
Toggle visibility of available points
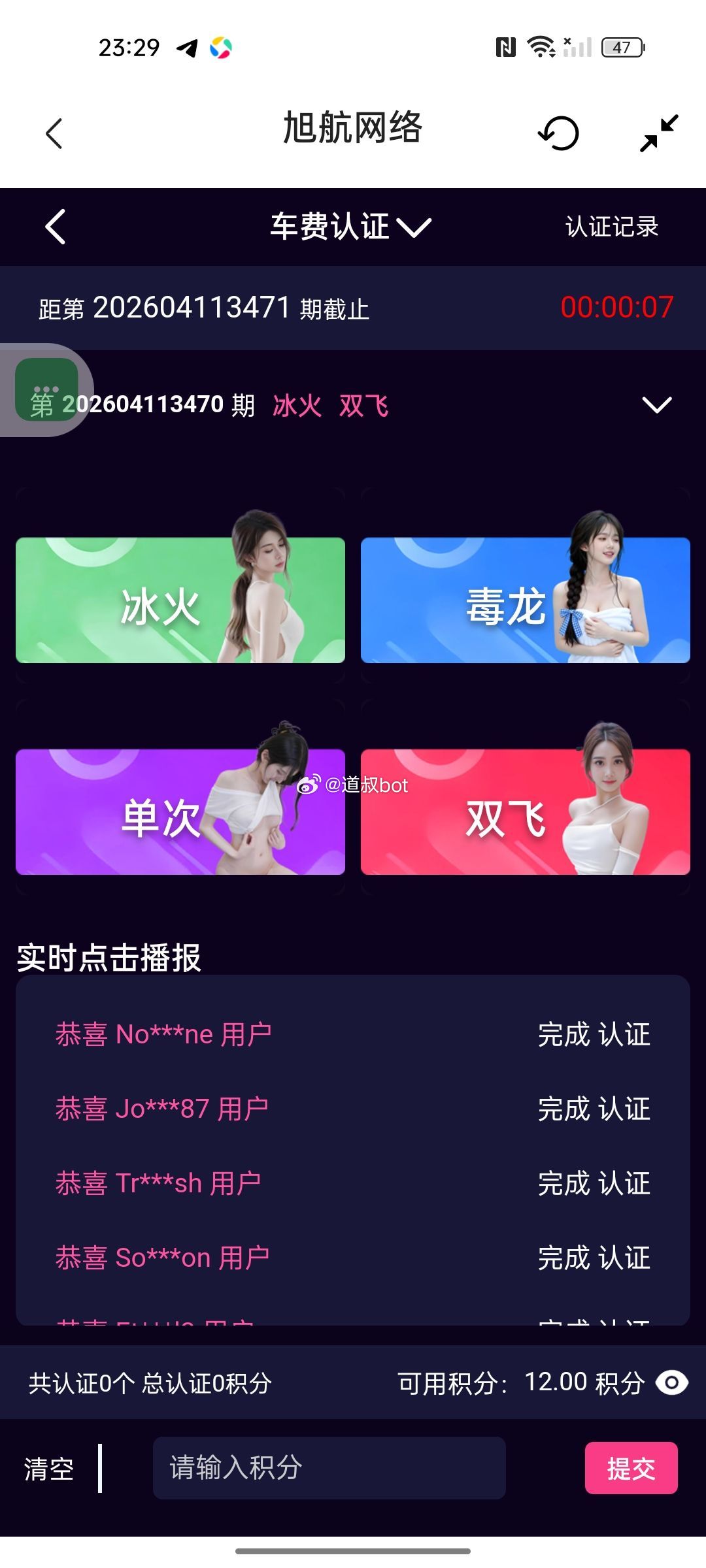(671, 1382)
